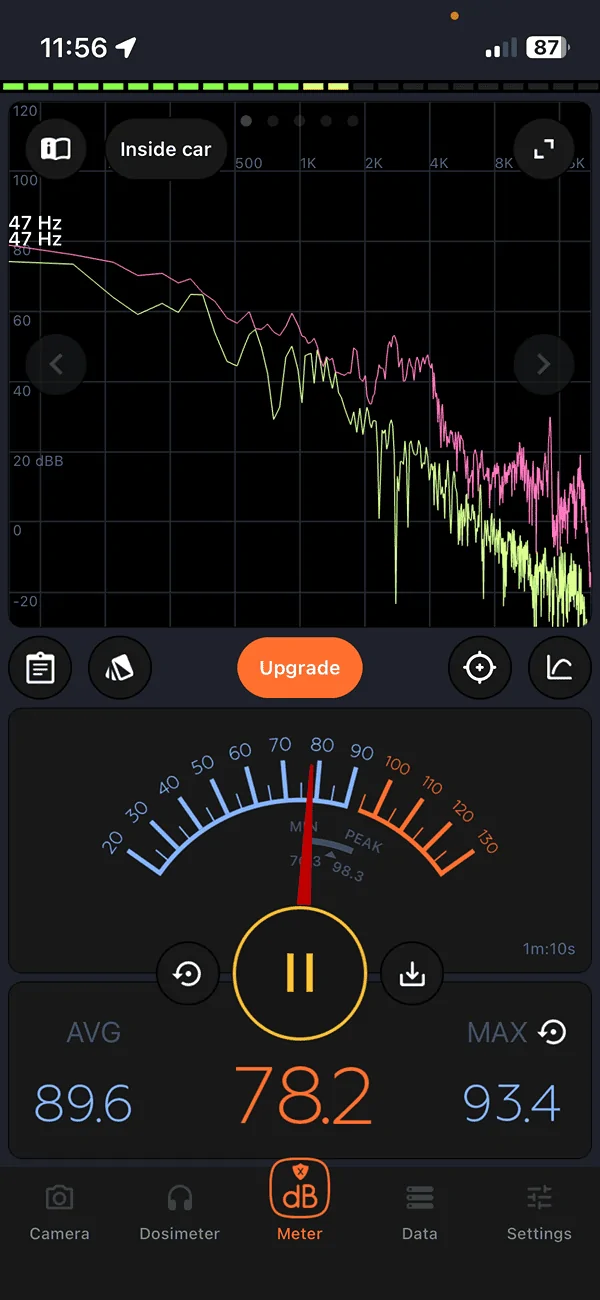
Task: Open the guide book icon
Action: pos(56,149)
